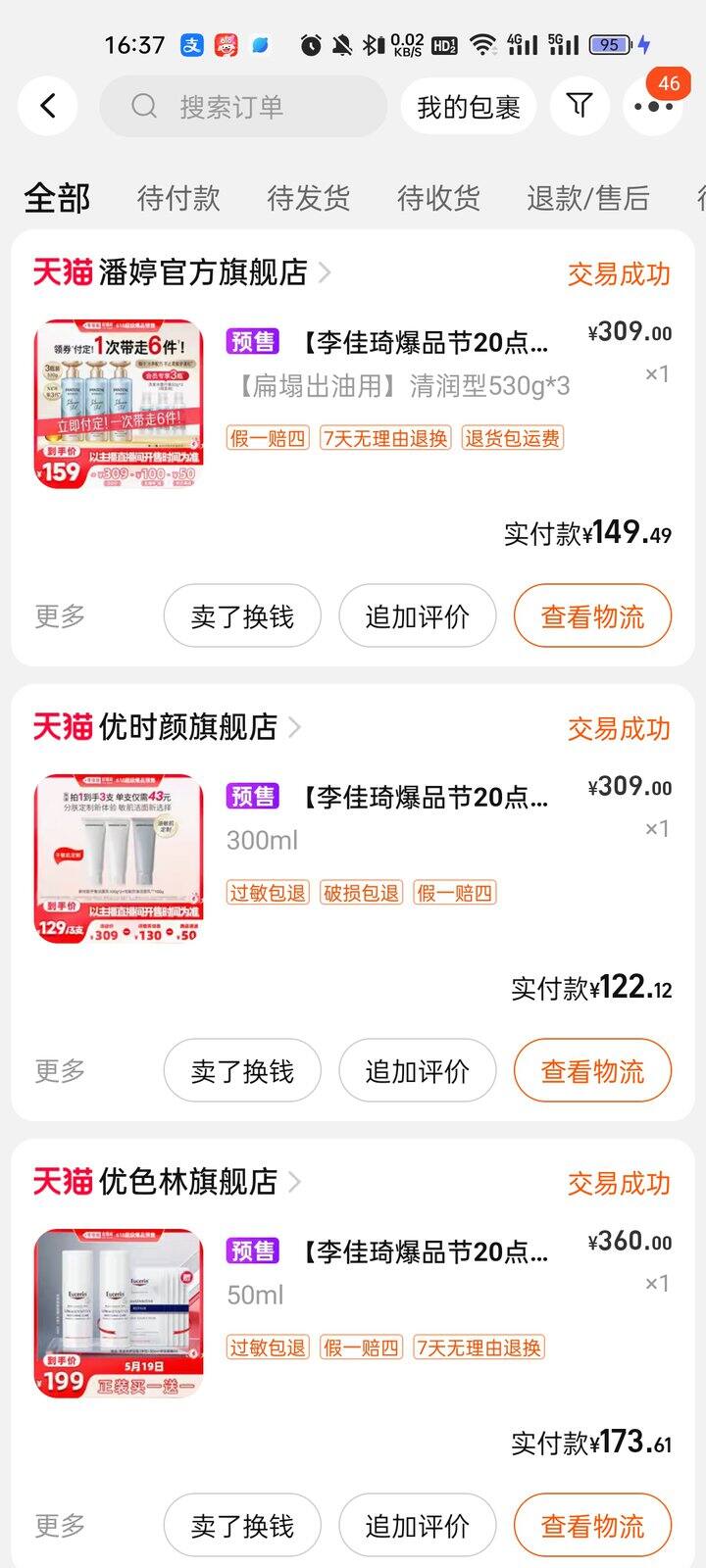Open the Eucerin 50ml product thumbnail
The height and width of the screenshot is (1568, 706).
[x=119, y=1313]
